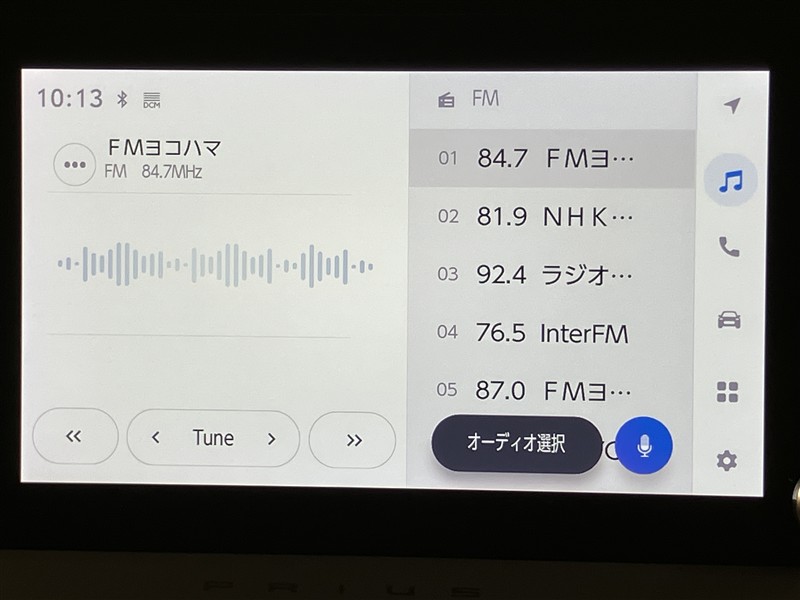The height and width of the screenshot is (600, 800).
Task: Open the phone tab
Action: tap(729, 246)
